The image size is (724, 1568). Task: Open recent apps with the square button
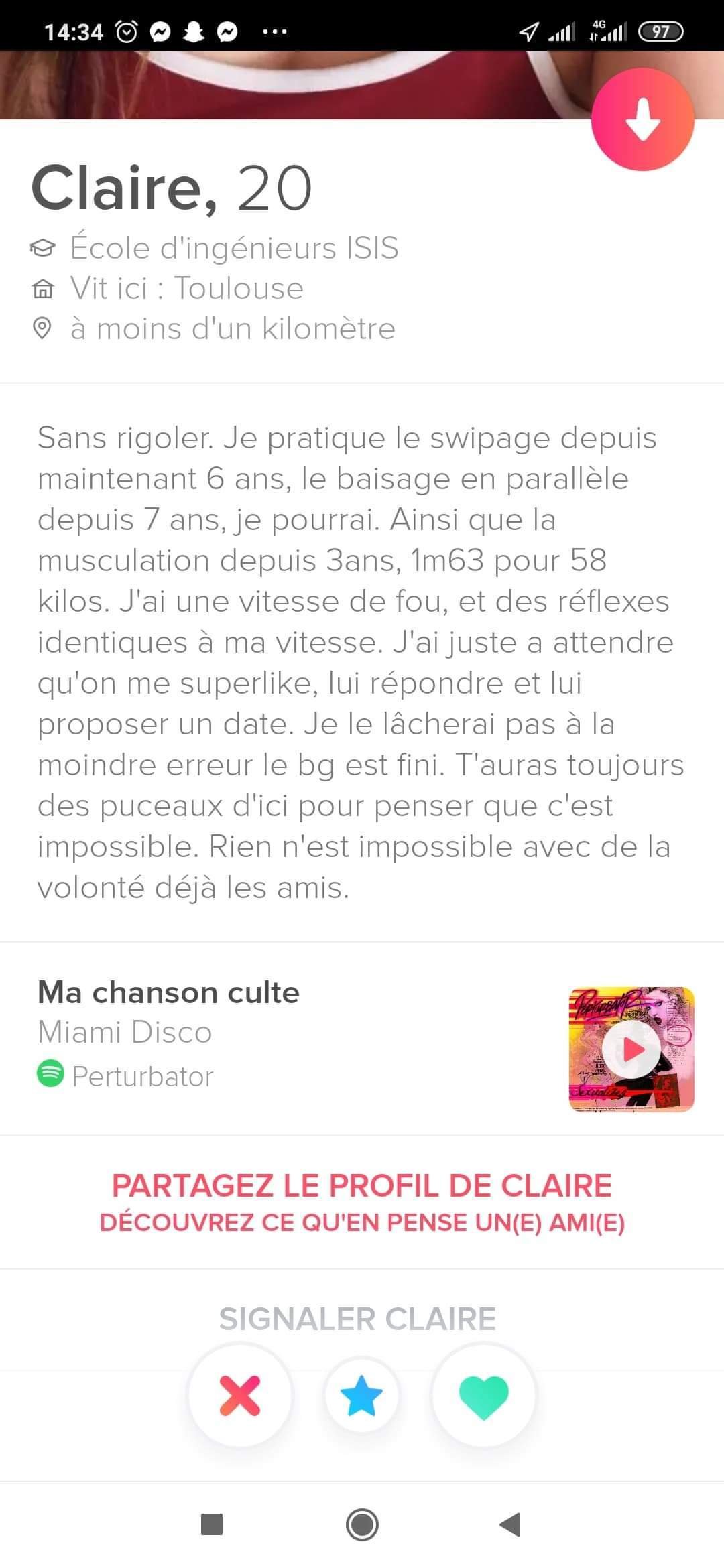pyautogui.click(x=212, y=1524)
